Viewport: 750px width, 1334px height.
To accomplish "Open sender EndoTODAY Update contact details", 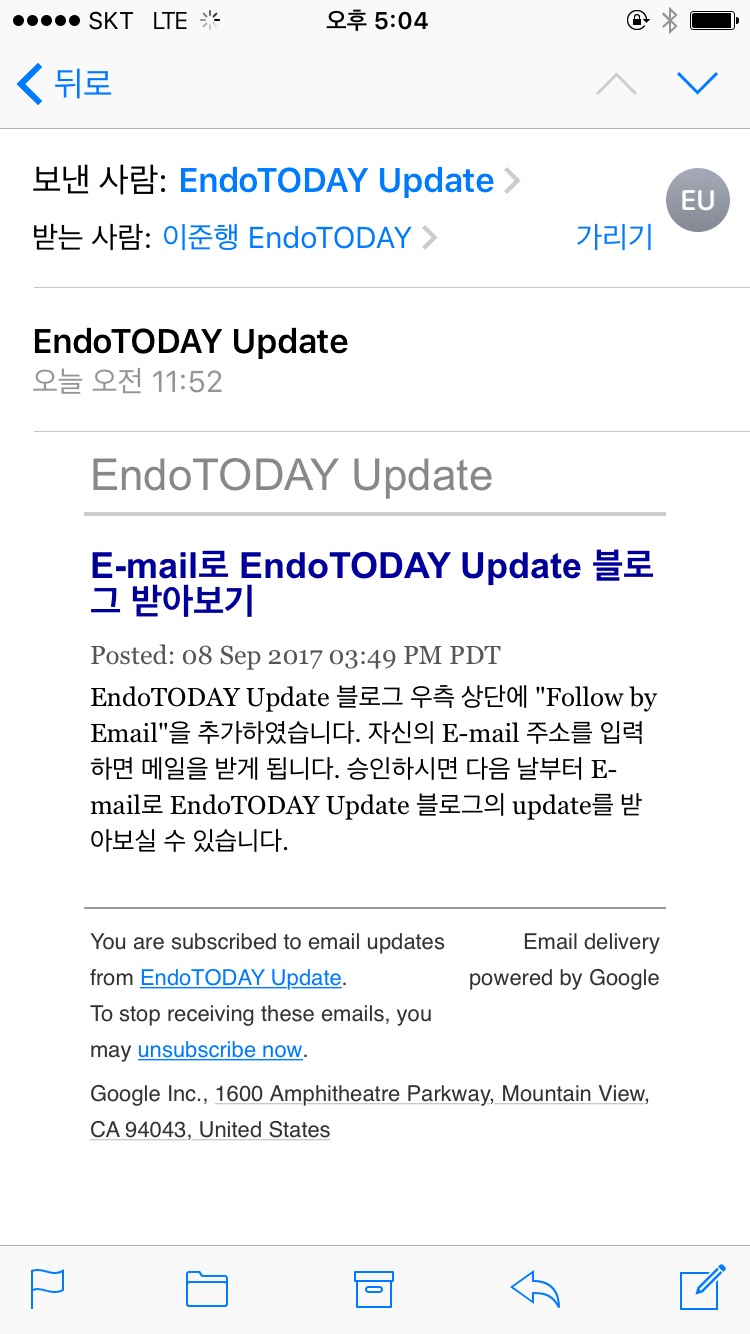I will 349,181.
